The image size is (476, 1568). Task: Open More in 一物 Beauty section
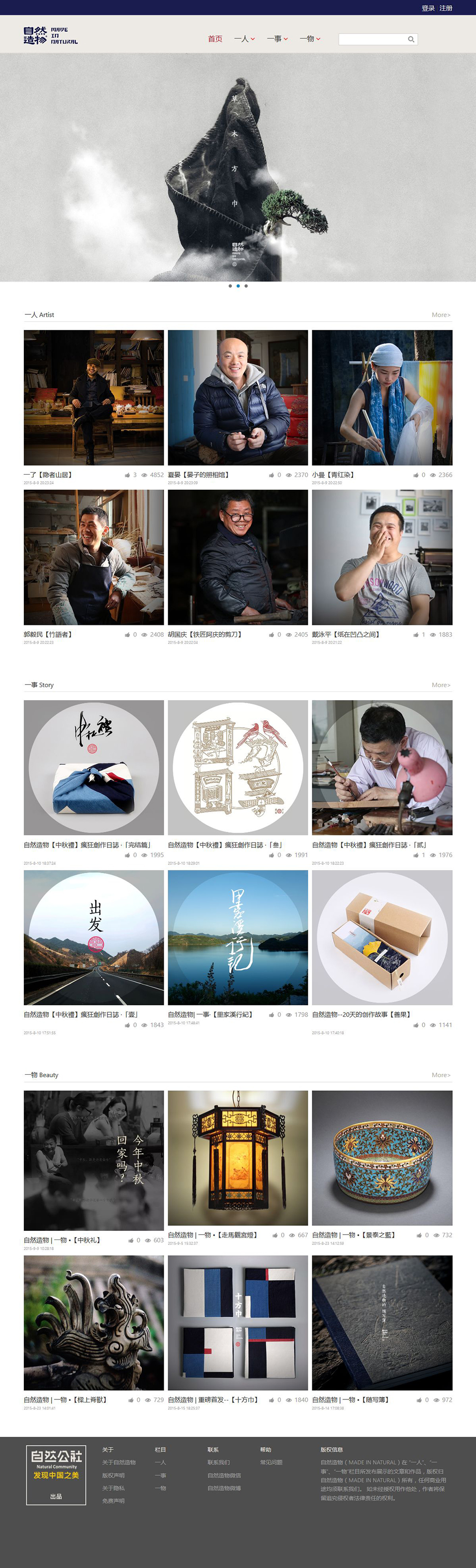pyautogui.click(x=441, y=1075)
